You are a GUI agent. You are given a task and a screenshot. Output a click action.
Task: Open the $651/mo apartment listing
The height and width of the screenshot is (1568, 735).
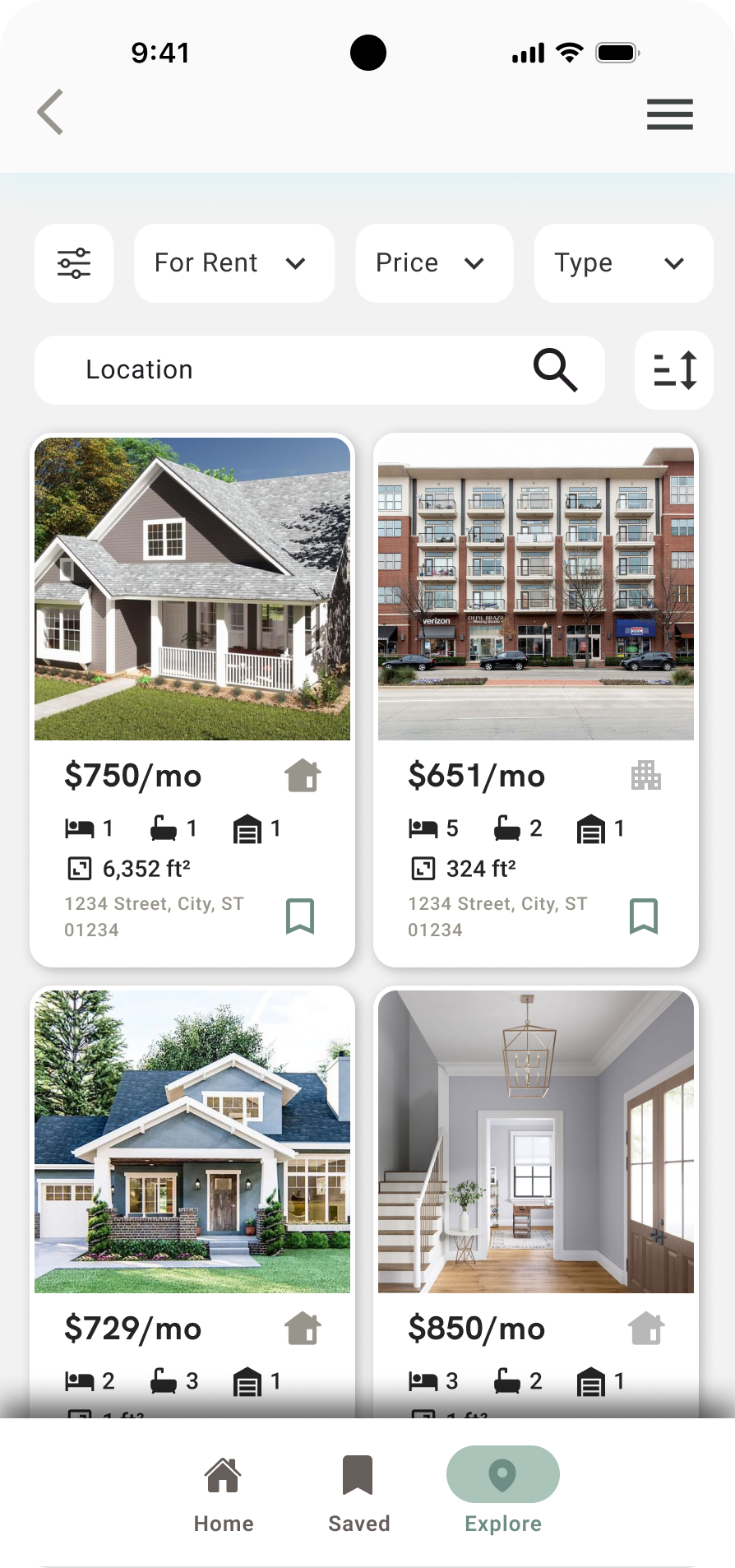point(536,590)
